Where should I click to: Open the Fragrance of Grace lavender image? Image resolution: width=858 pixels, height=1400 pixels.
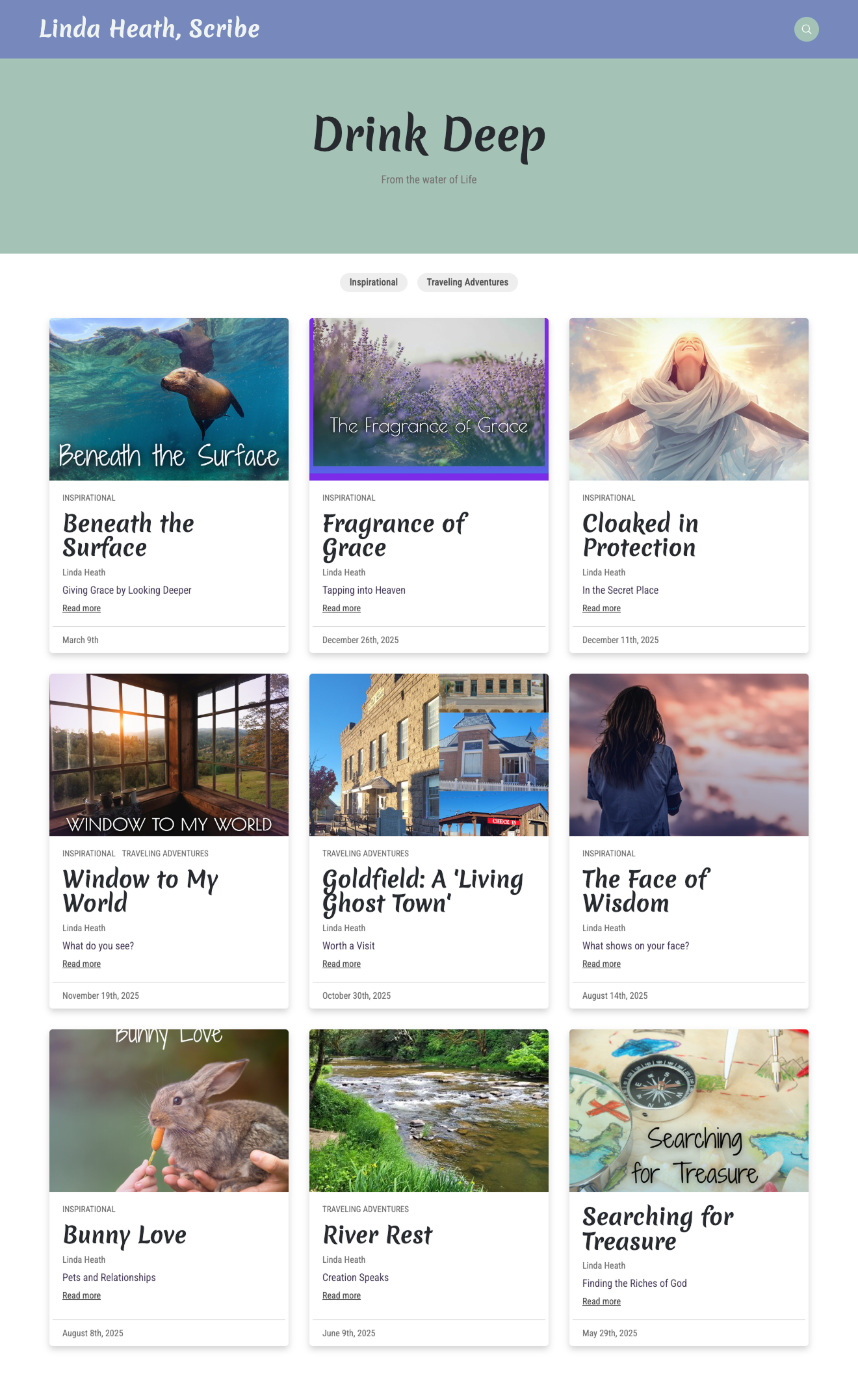pyautogui.click(x=429, y=399)
